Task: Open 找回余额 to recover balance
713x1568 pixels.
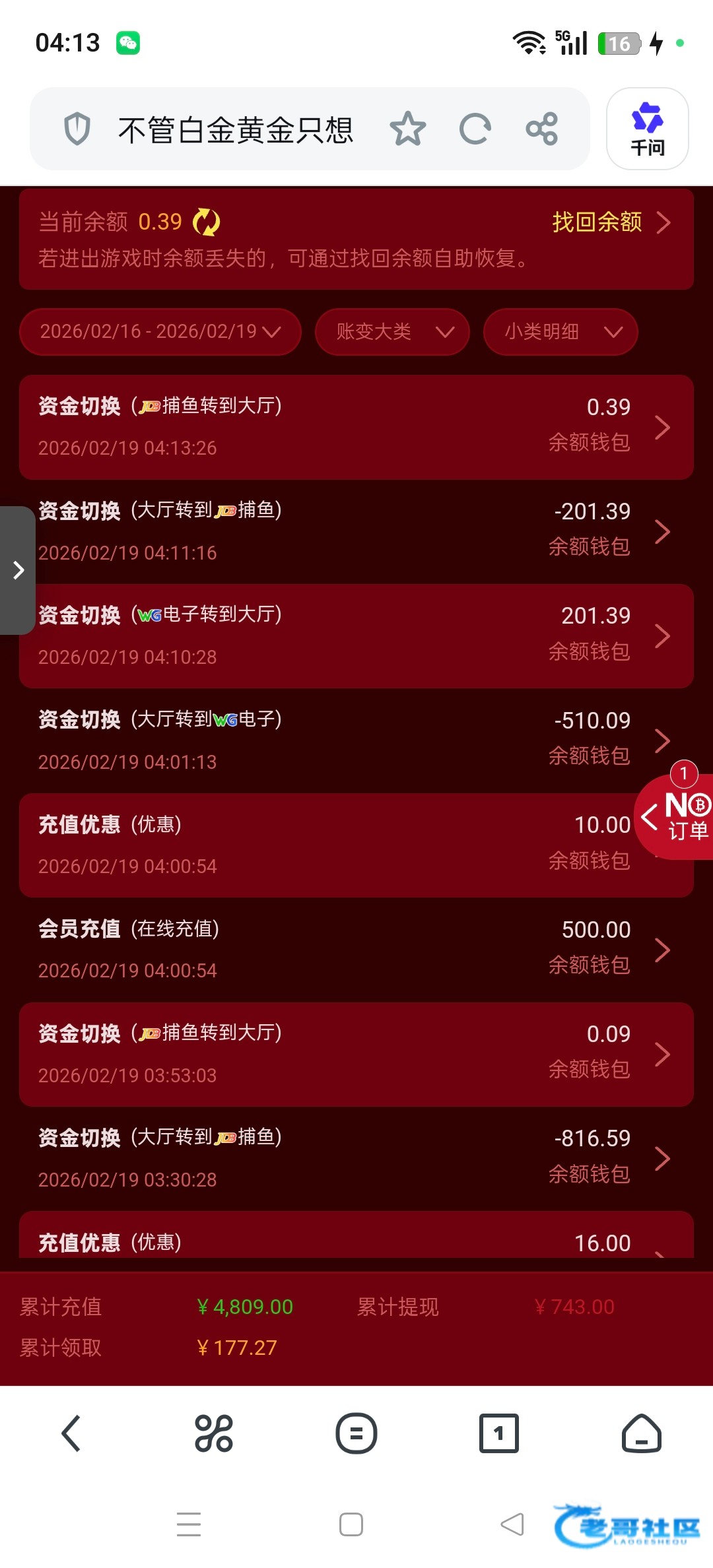Action: click(611, 222)
